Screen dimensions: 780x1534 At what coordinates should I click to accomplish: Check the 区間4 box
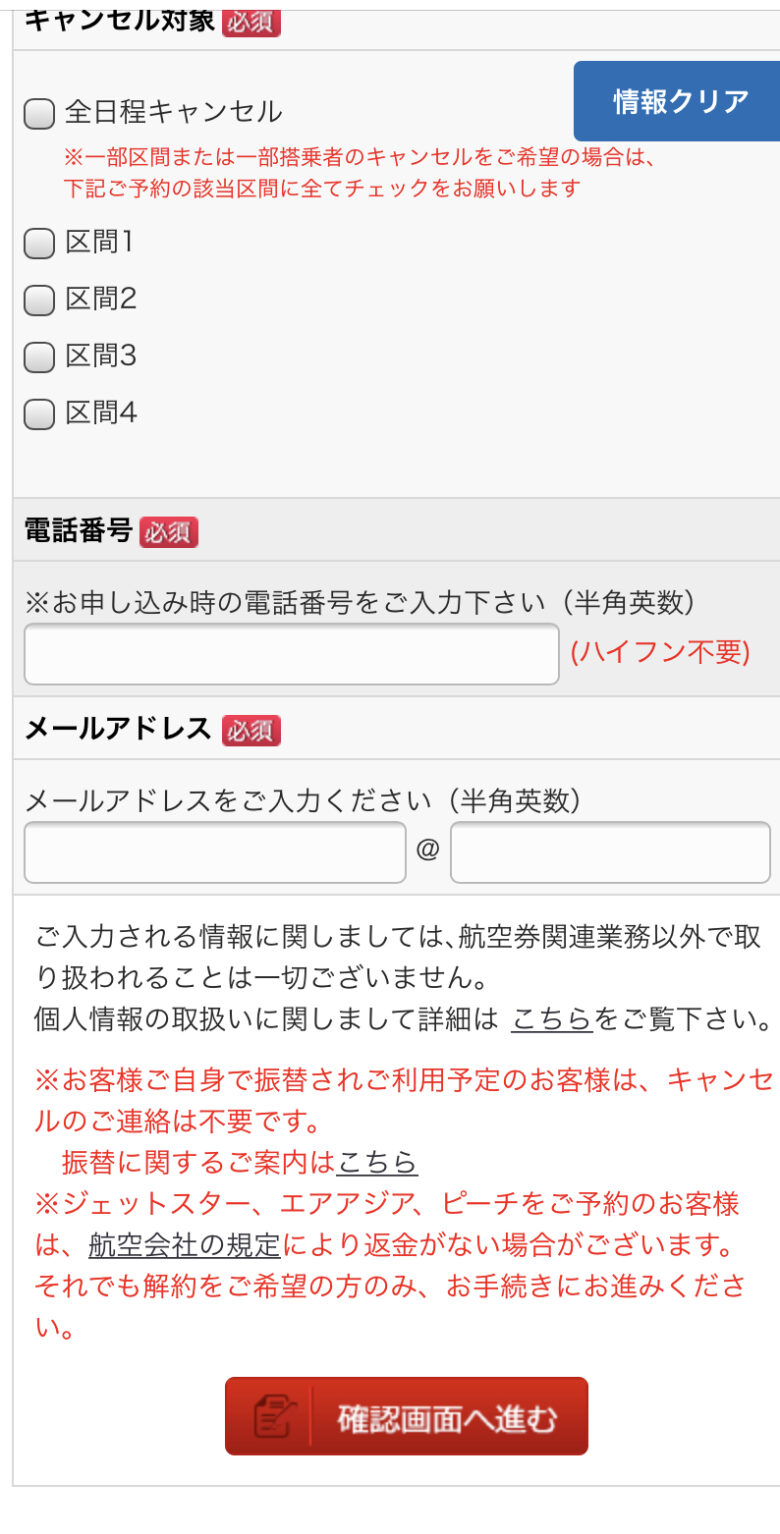click(39, 414)
